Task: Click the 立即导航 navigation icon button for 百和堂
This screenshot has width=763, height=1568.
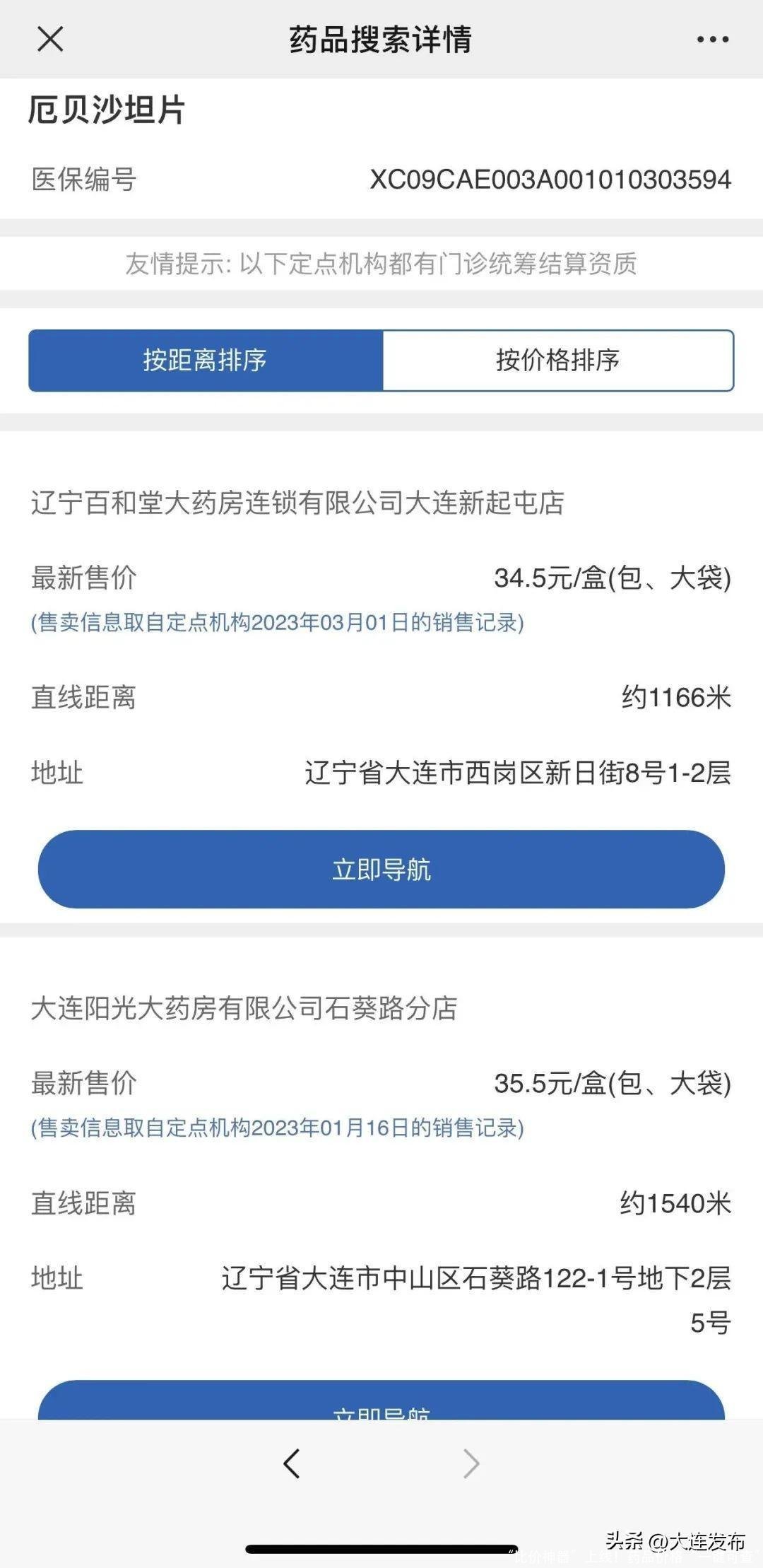Action: (381, 870)
